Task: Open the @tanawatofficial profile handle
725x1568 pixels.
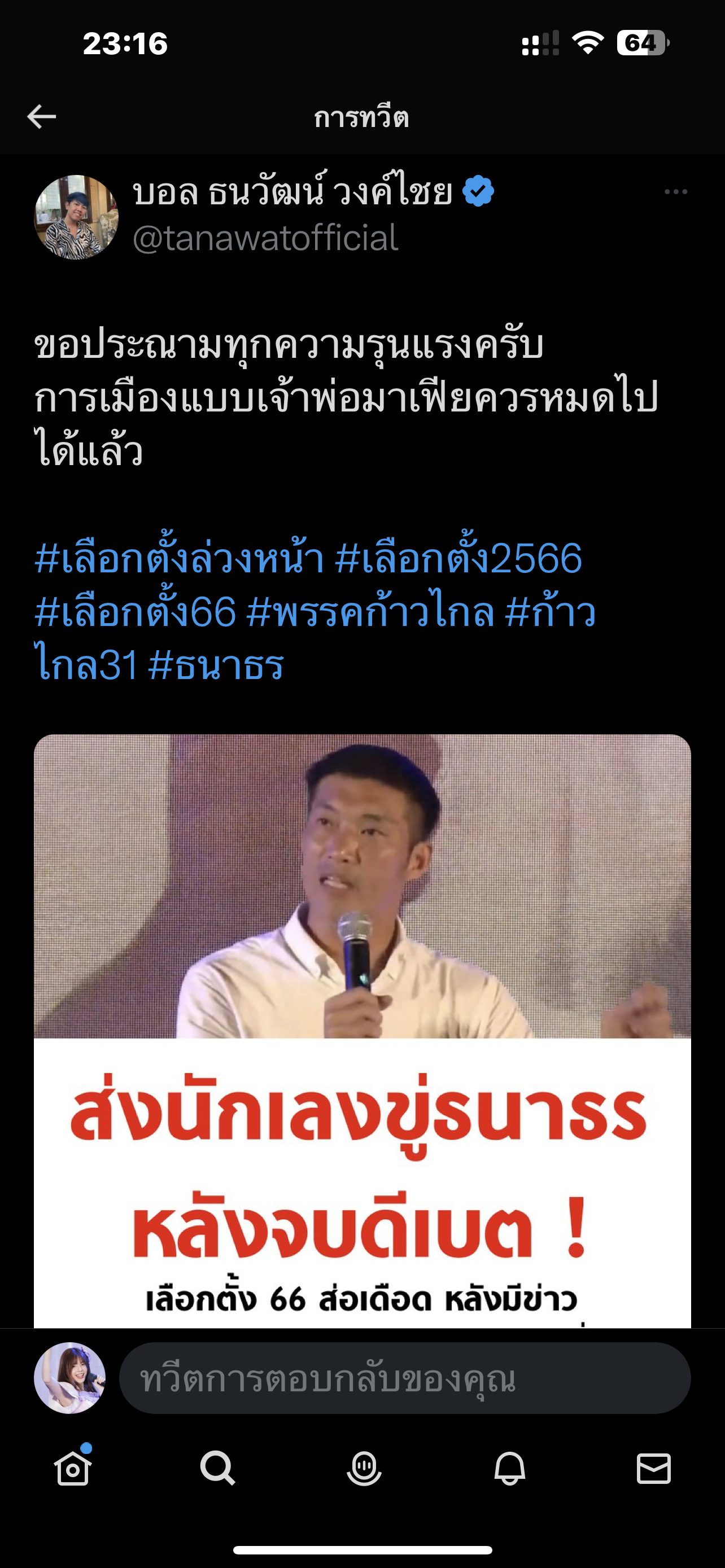Action: pyautogui.click(x=265, y=238)
